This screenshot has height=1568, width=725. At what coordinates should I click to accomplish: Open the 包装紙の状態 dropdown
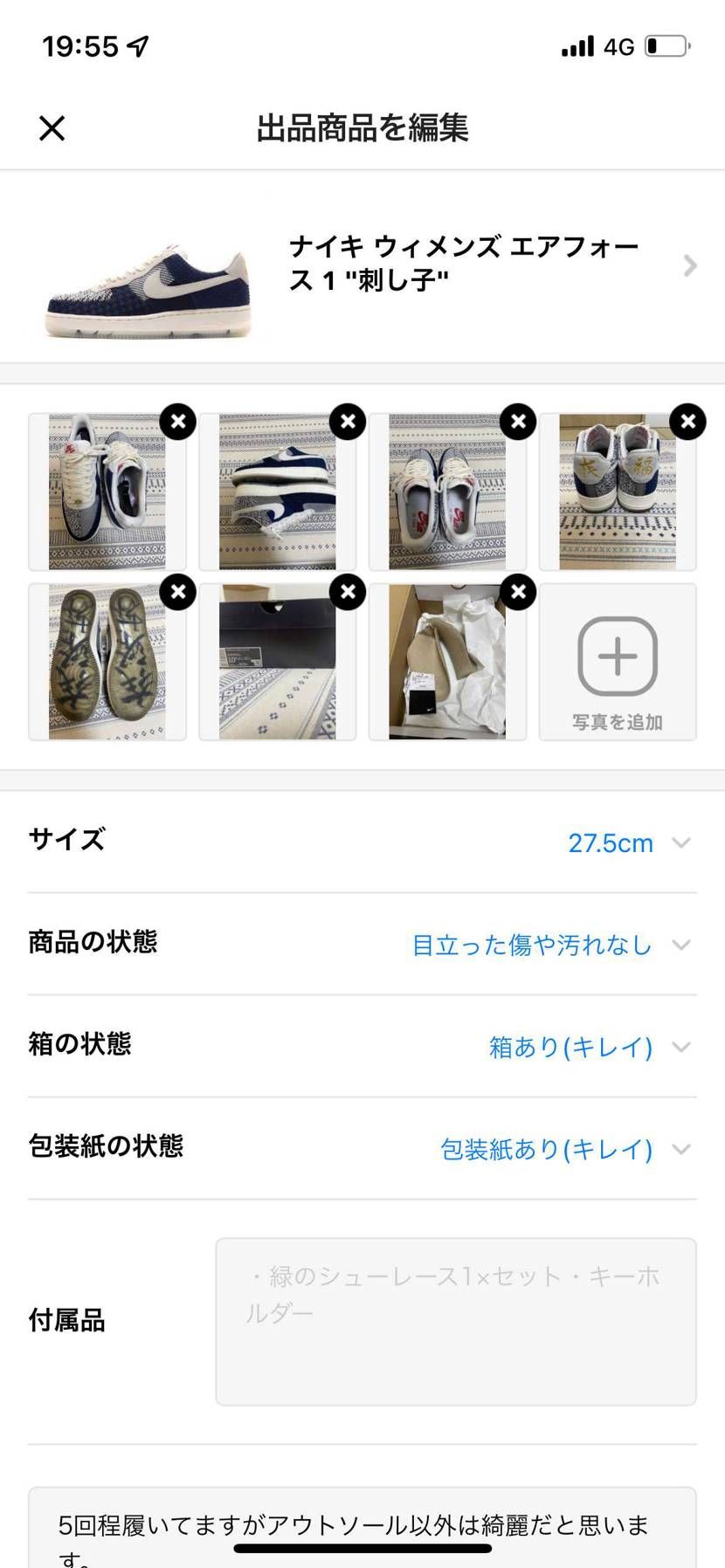pyautogui.click(x=549, y=1150)
